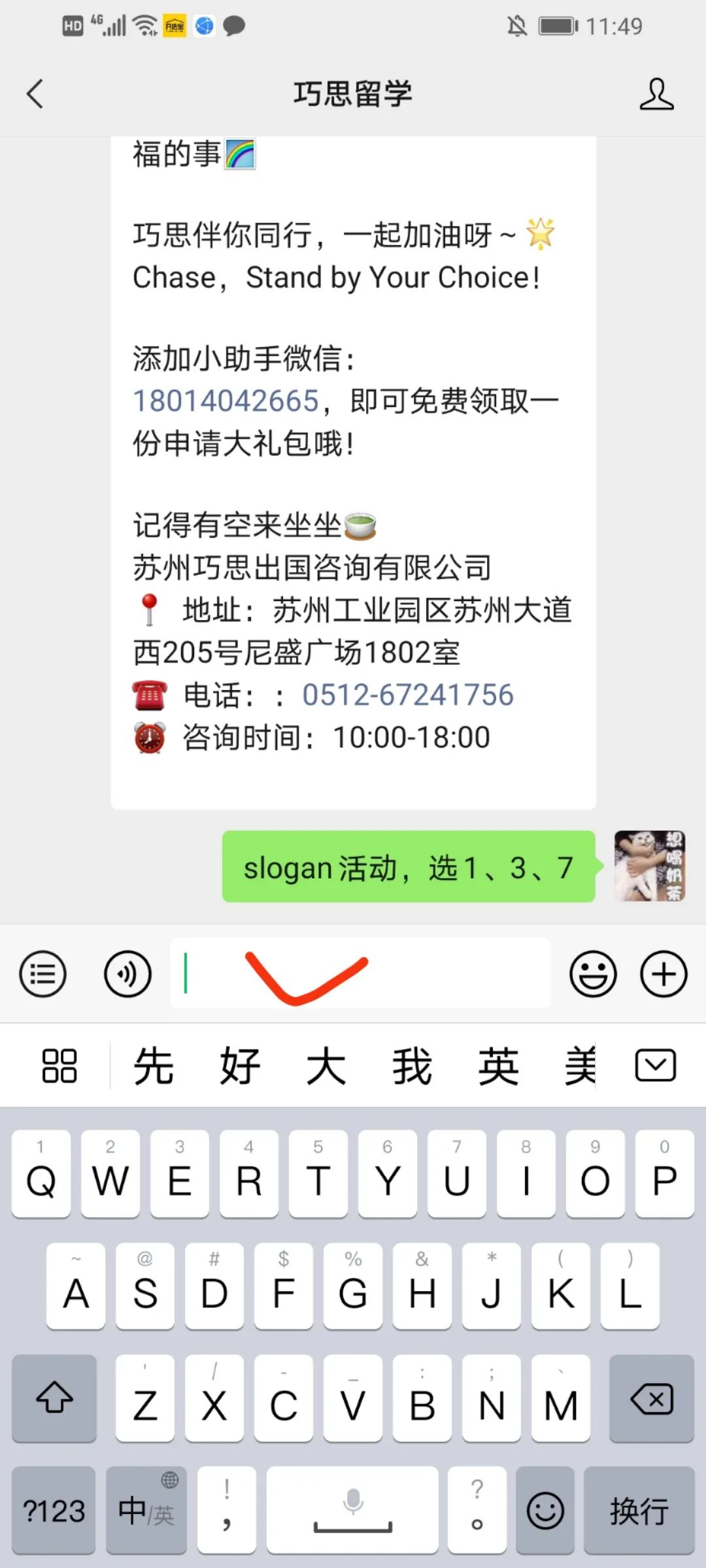Open the official account menu icon
Screen dimensions: 706x1568
43,974
